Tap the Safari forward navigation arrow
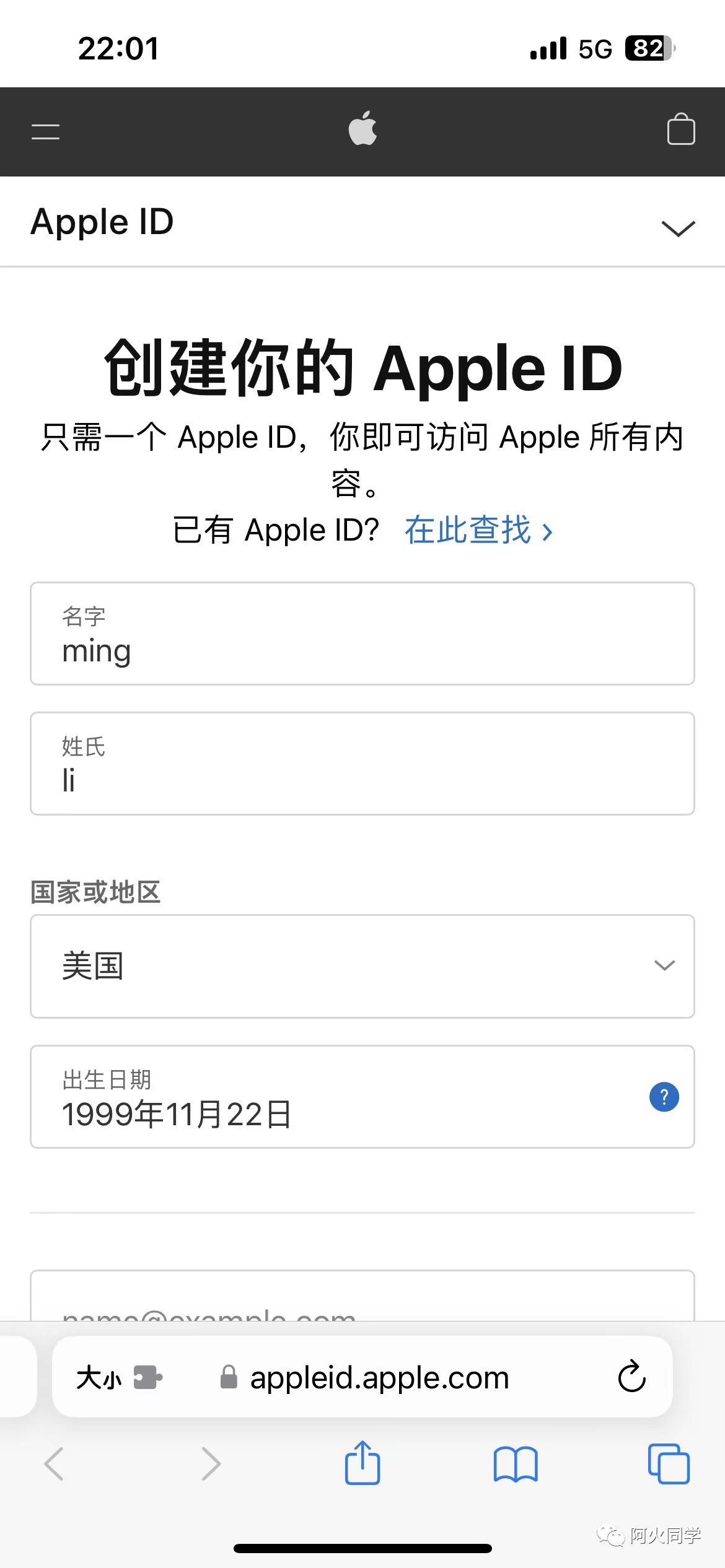 coord(210,1465)
